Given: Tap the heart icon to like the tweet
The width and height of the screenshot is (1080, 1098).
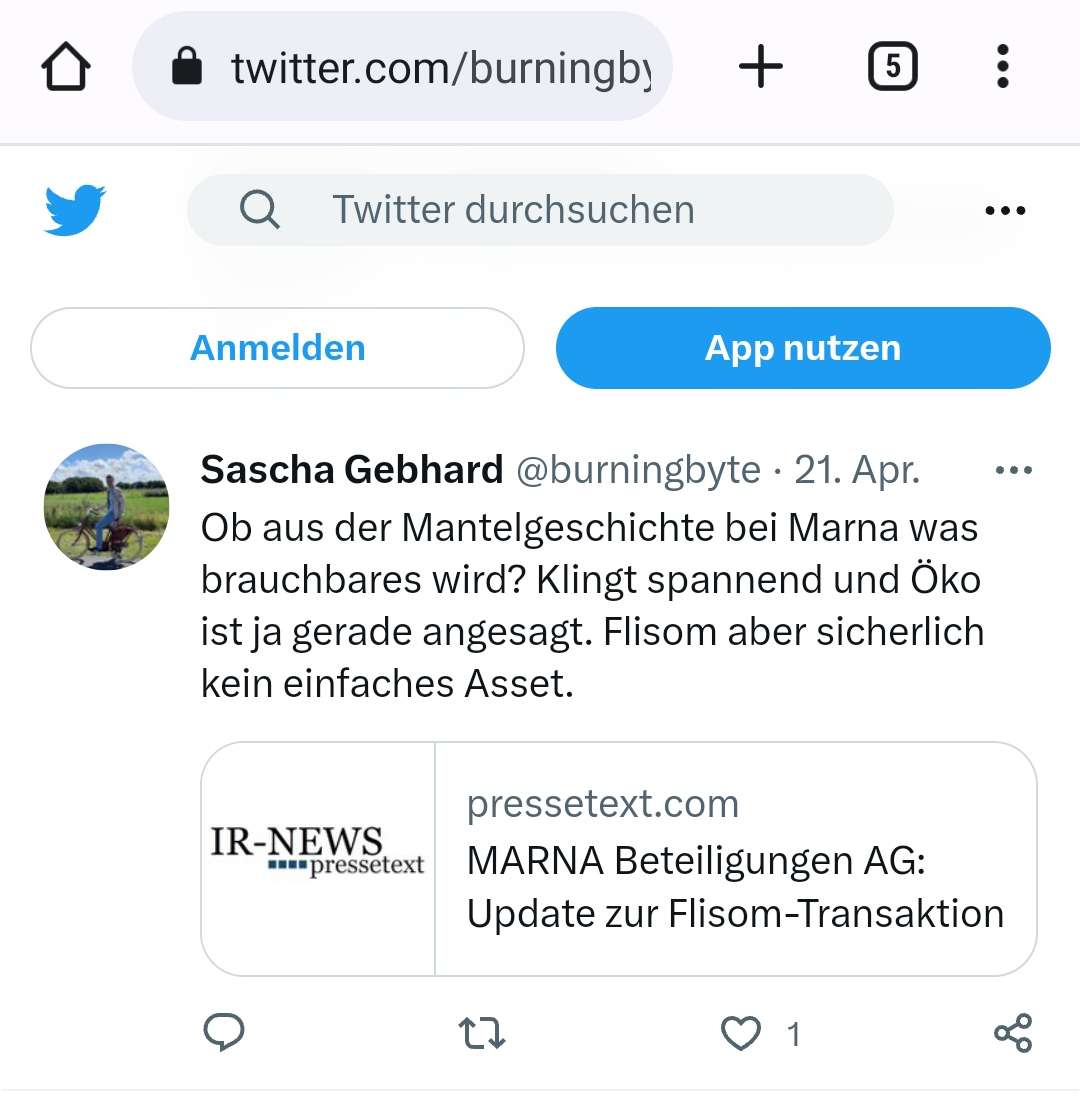Looking at the screenshot, I should coord(740,1033).
